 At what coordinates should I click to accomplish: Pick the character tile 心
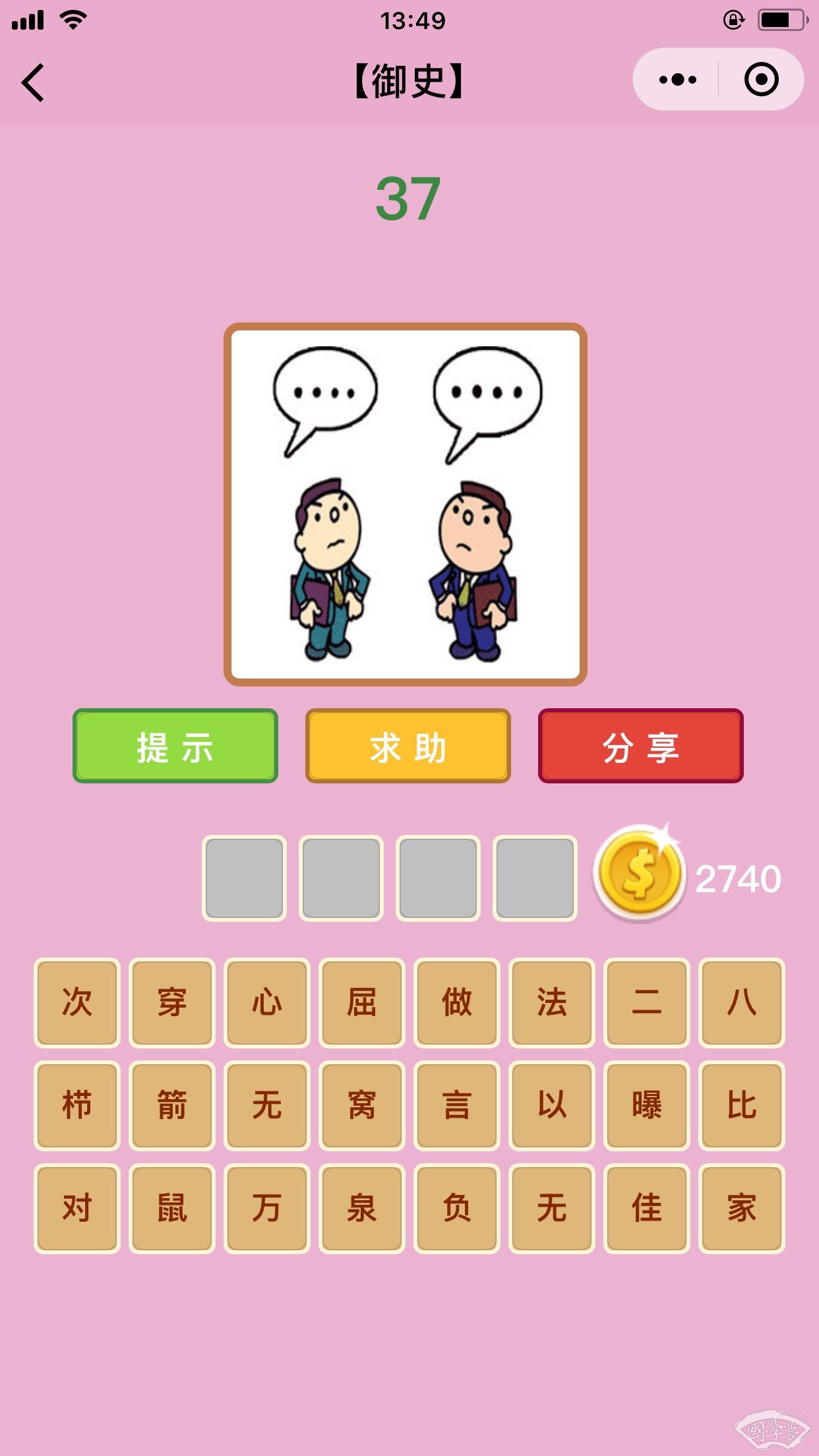267,1002
